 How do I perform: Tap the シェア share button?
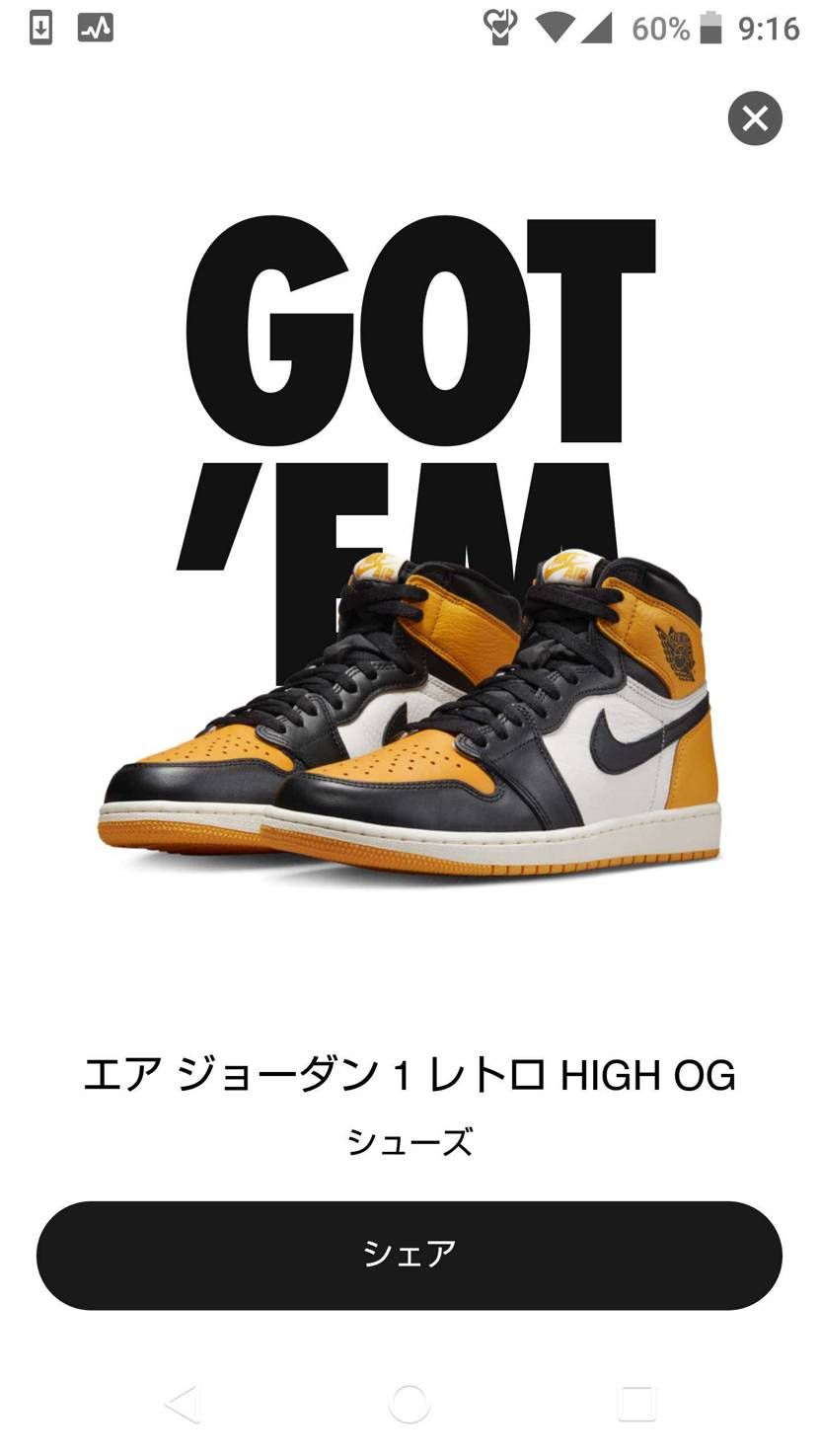pyautogui.click(x=409, y=1255)
